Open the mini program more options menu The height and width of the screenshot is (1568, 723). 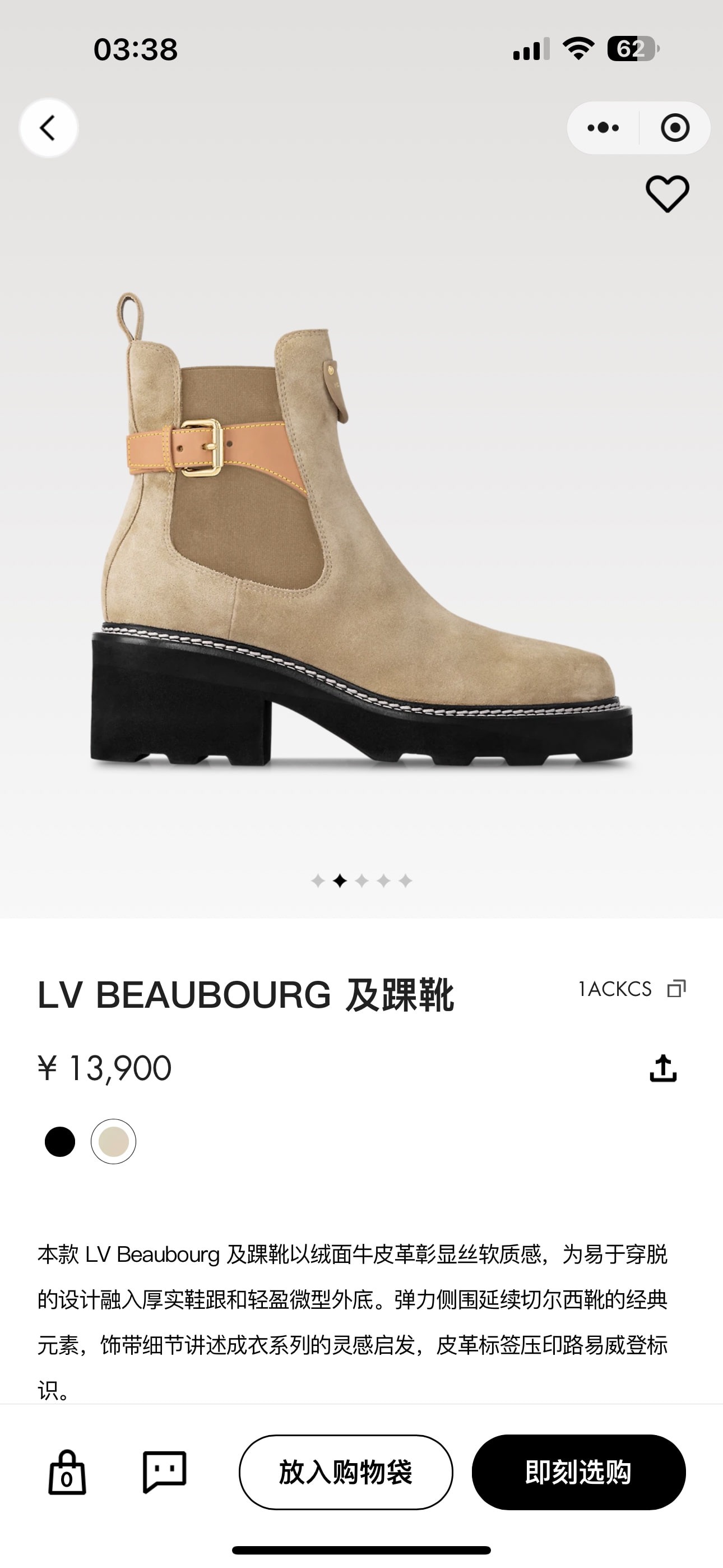click(603, 128)
